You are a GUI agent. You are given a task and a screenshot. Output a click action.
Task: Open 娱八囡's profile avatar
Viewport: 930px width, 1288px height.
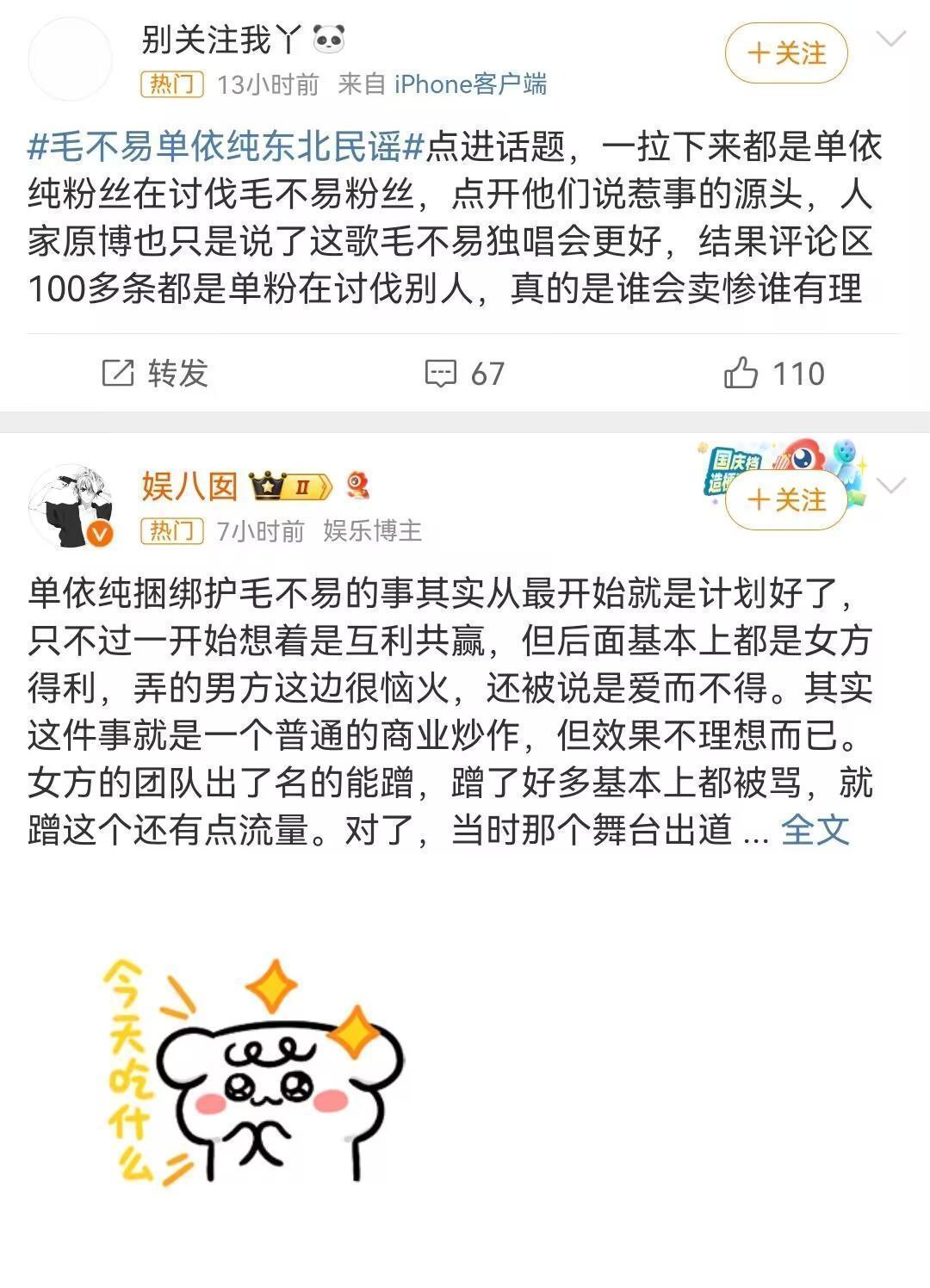71,507
